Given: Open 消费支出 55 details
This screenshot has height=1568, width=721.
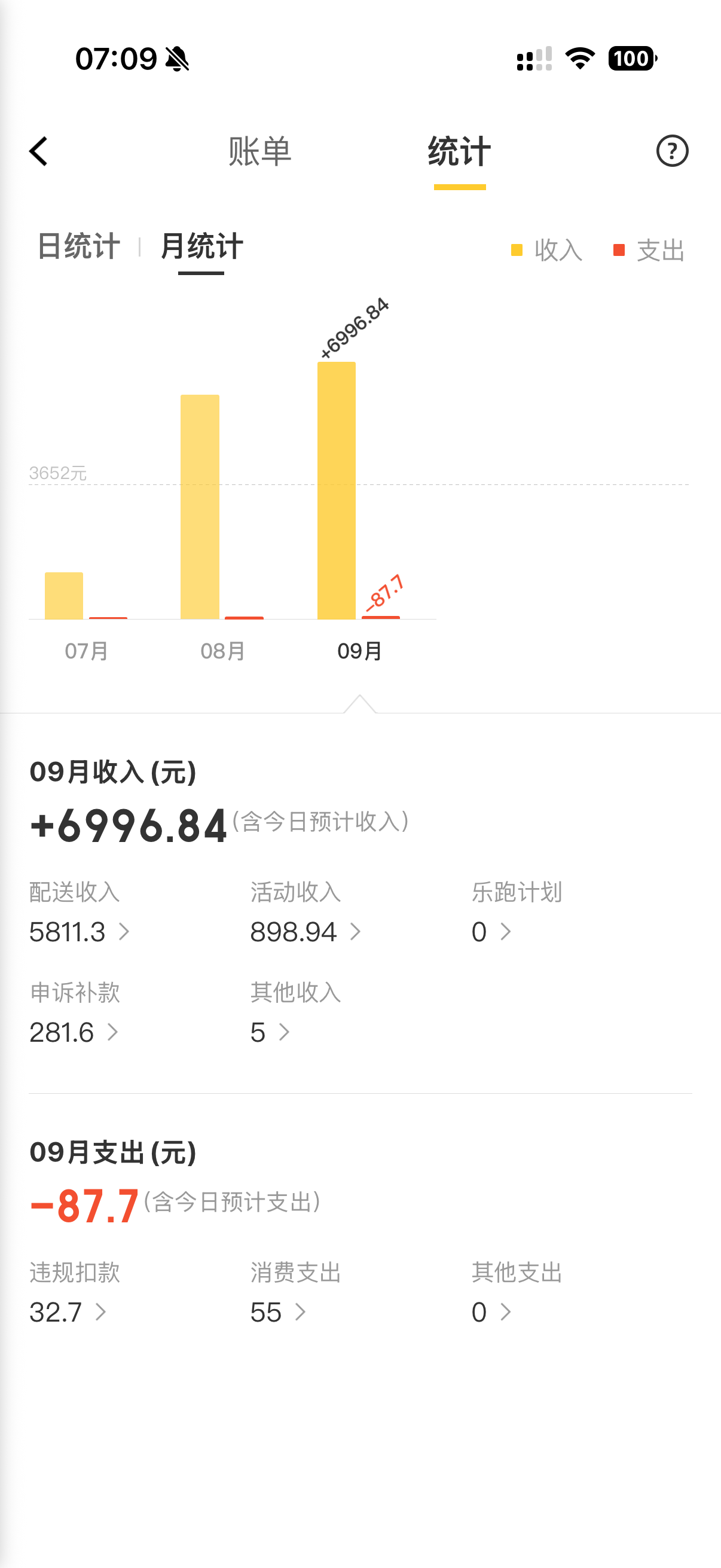Looking at the screenshot, I should pos(277,1311).
